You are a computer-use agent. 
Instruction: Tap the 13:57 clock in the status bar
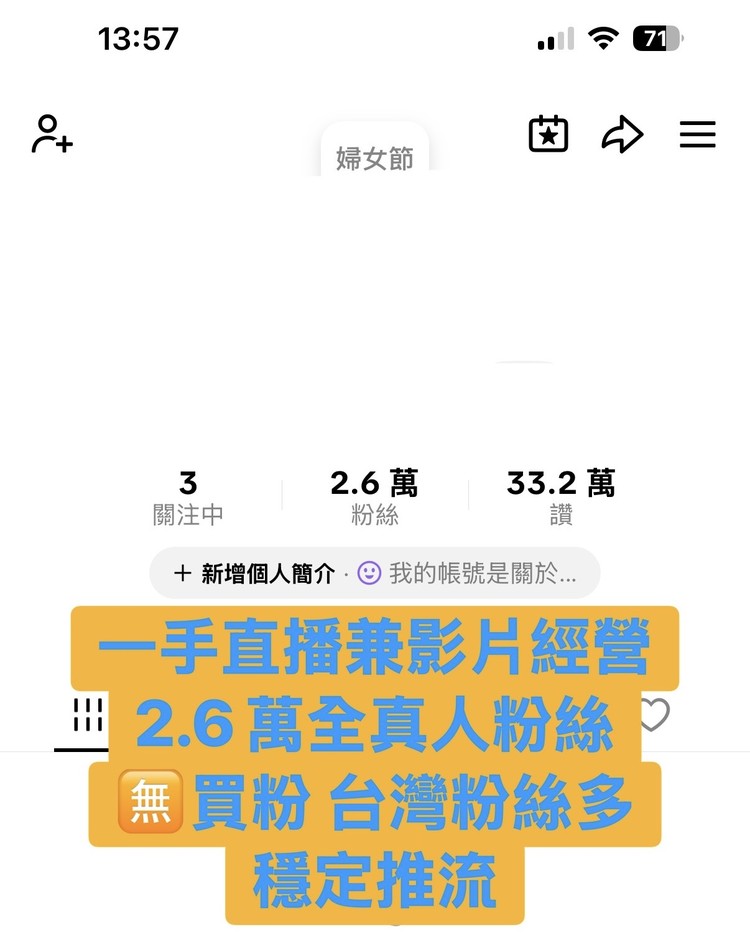(x=139, y=37)
